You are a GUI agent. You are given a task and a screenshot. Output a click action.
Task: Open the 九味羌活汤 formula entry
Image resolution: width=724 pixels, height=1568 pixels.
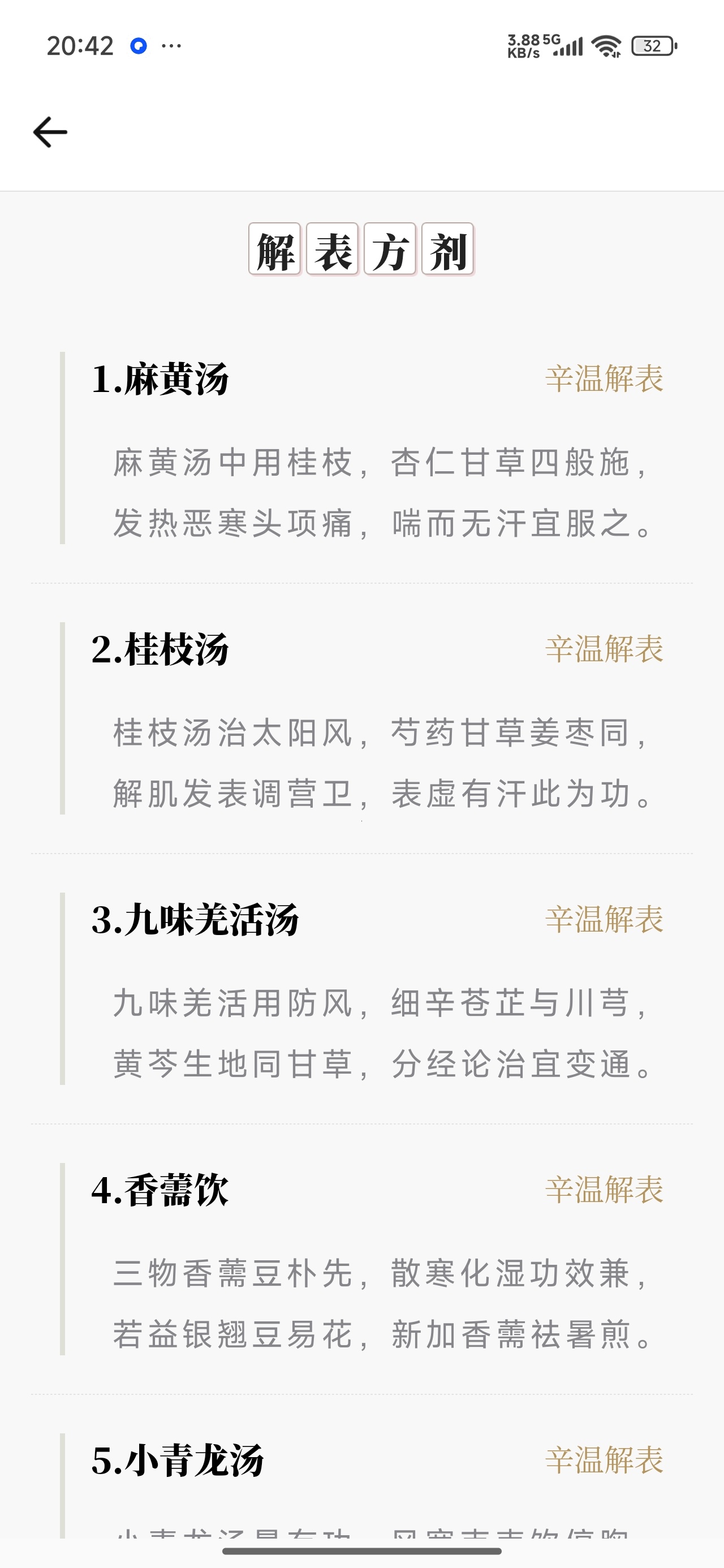point(361,989)
